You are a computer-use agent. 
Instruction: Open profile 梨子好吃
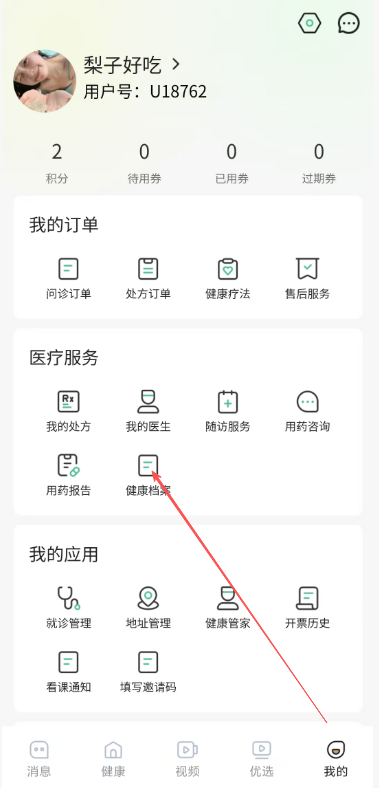click(x=132, y=65)
